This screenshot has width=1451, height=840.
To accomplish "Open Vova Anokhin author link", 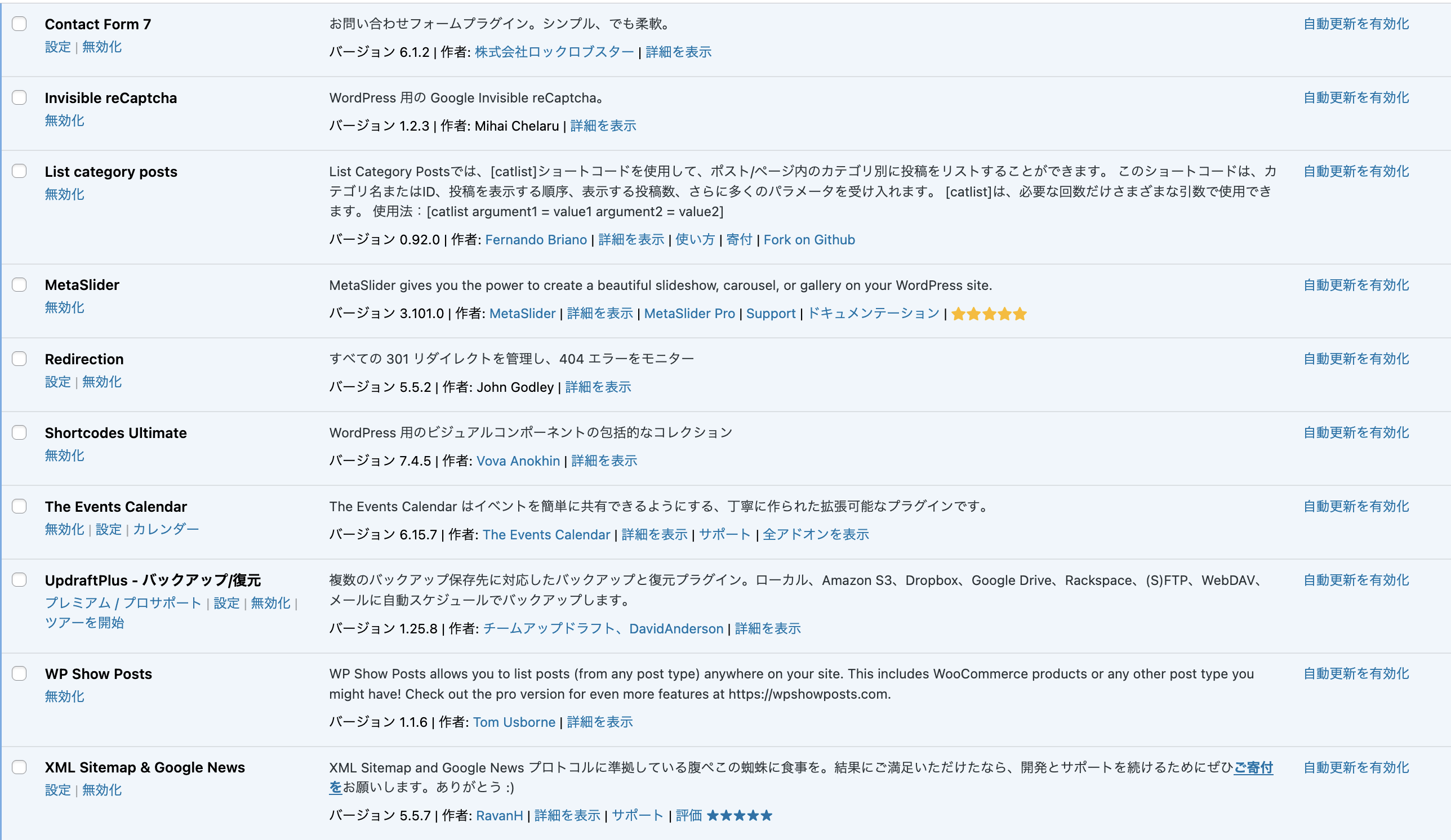I will pyautogui.click(x=518, y=461).
